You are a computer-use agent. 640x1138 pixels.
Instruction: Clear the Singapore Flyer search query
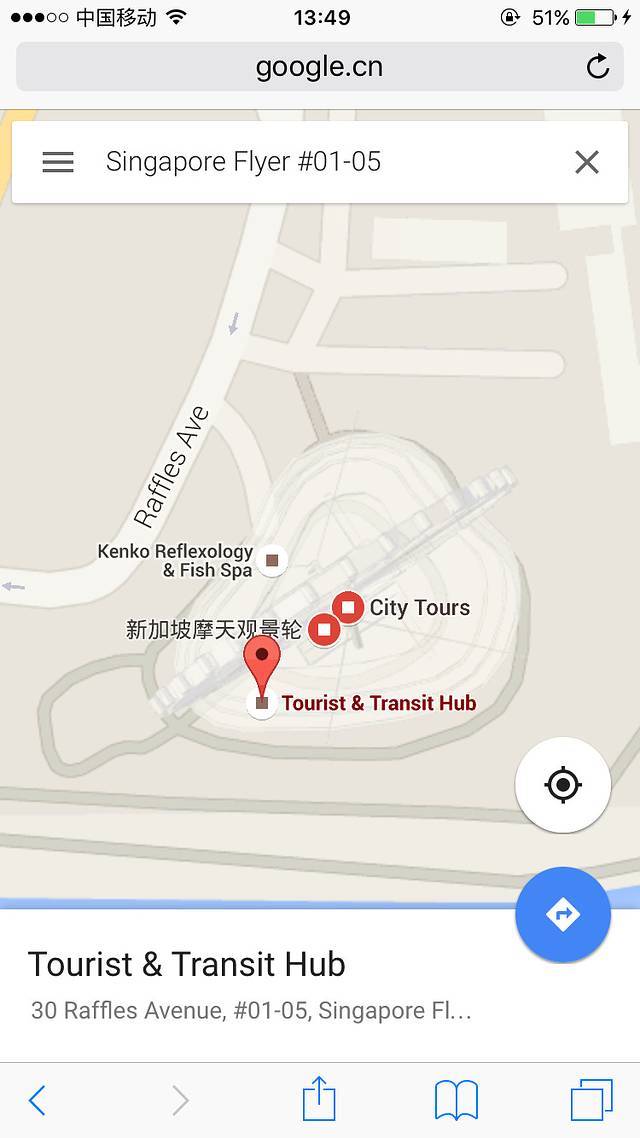coord(587,162)
